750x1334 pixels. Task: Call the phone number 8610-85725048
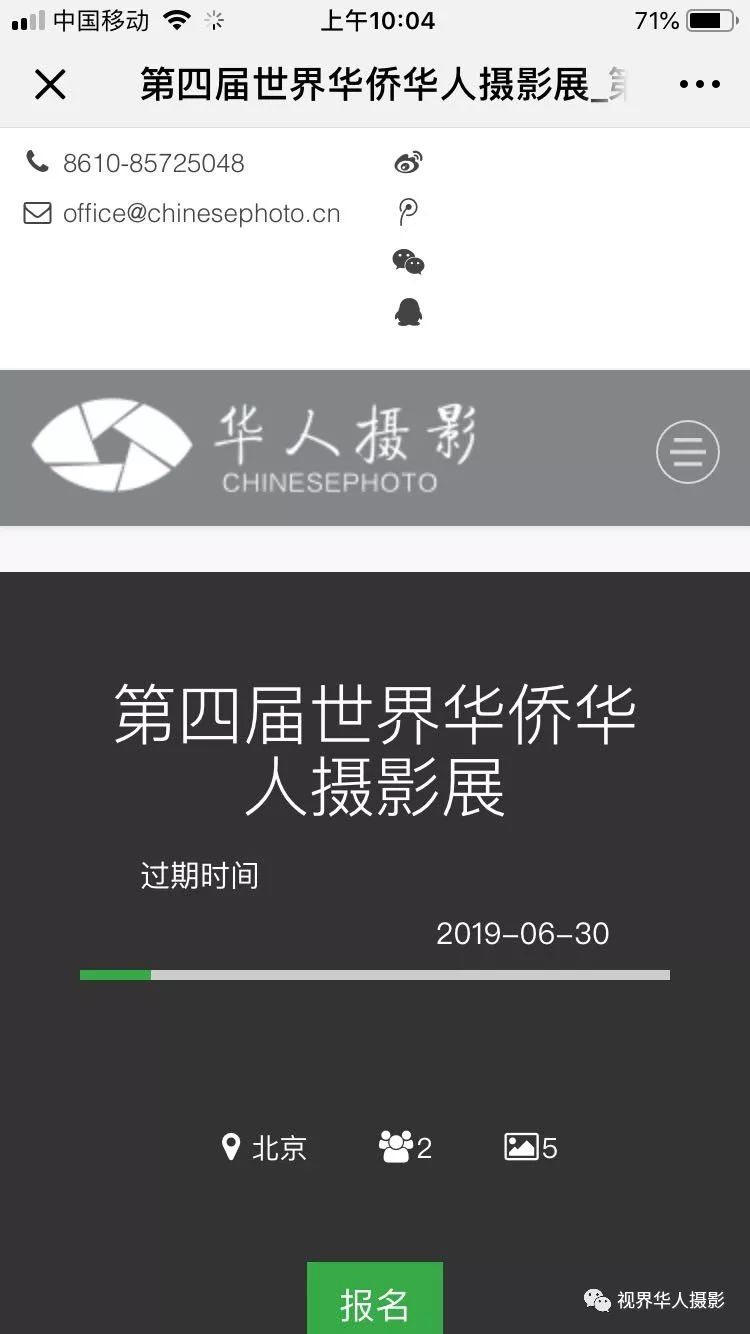(x=153, y=163)
